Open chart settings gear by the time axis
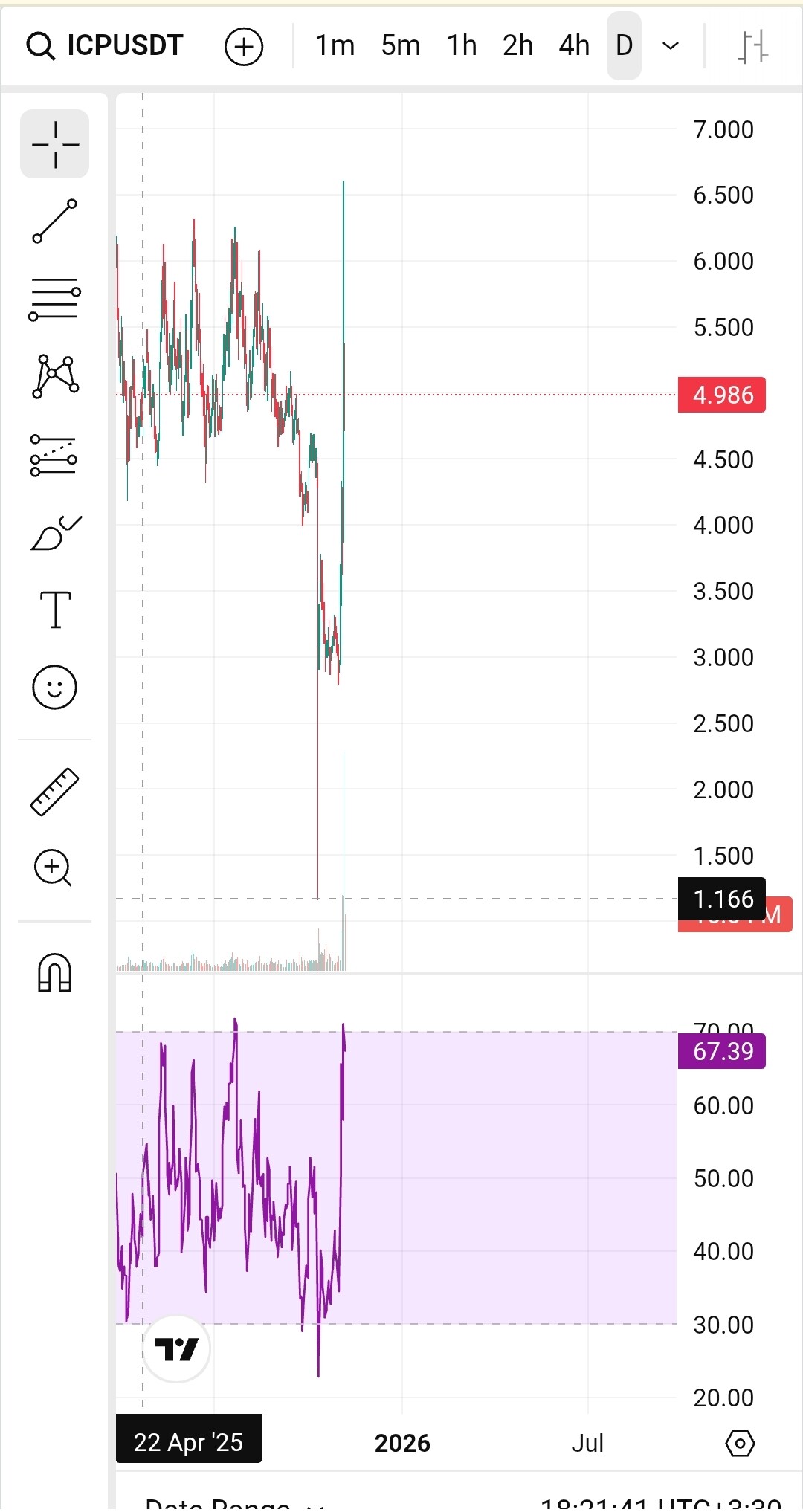This screenshot has width=803, height=1512. pos(740,1443)
